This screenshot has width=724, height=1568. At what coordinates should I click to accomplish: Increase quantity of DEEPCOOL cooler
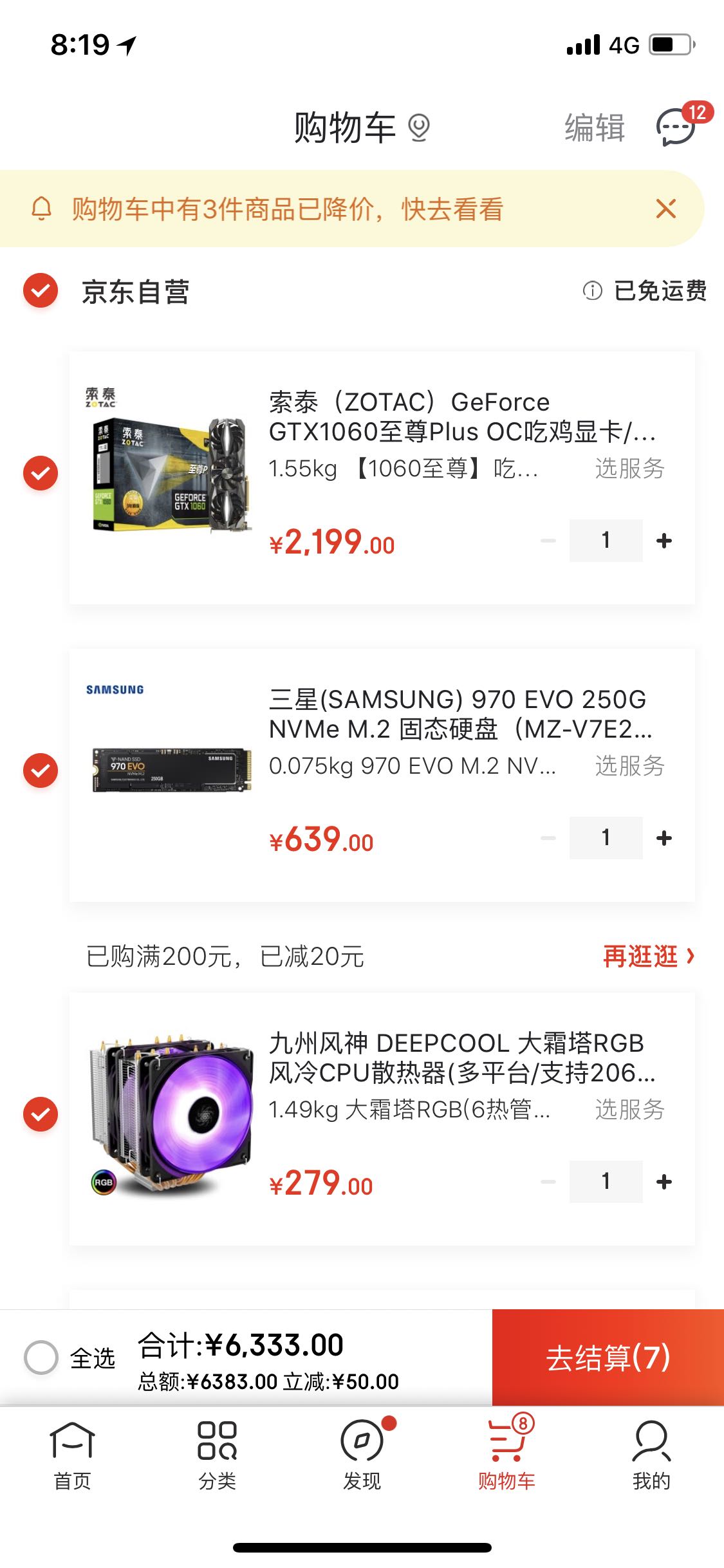click(x=664, y=1182)
